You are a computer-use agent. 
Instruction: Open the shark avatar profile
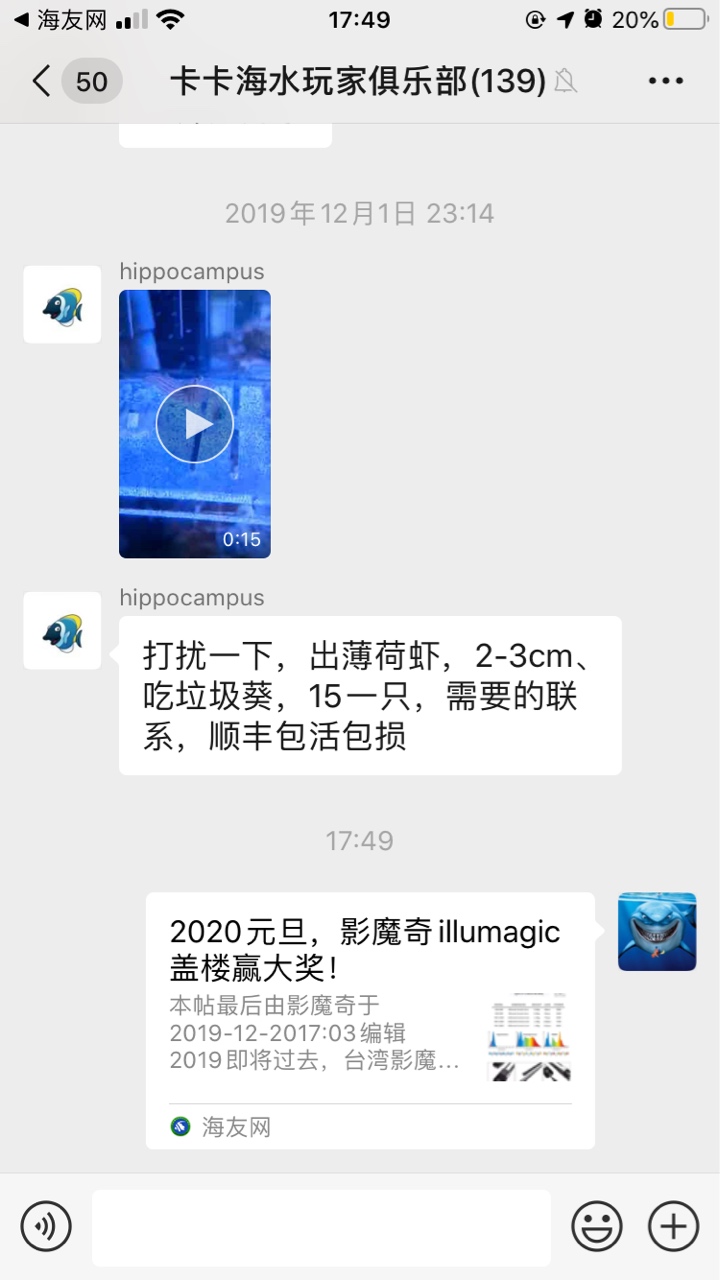[657, 932]
